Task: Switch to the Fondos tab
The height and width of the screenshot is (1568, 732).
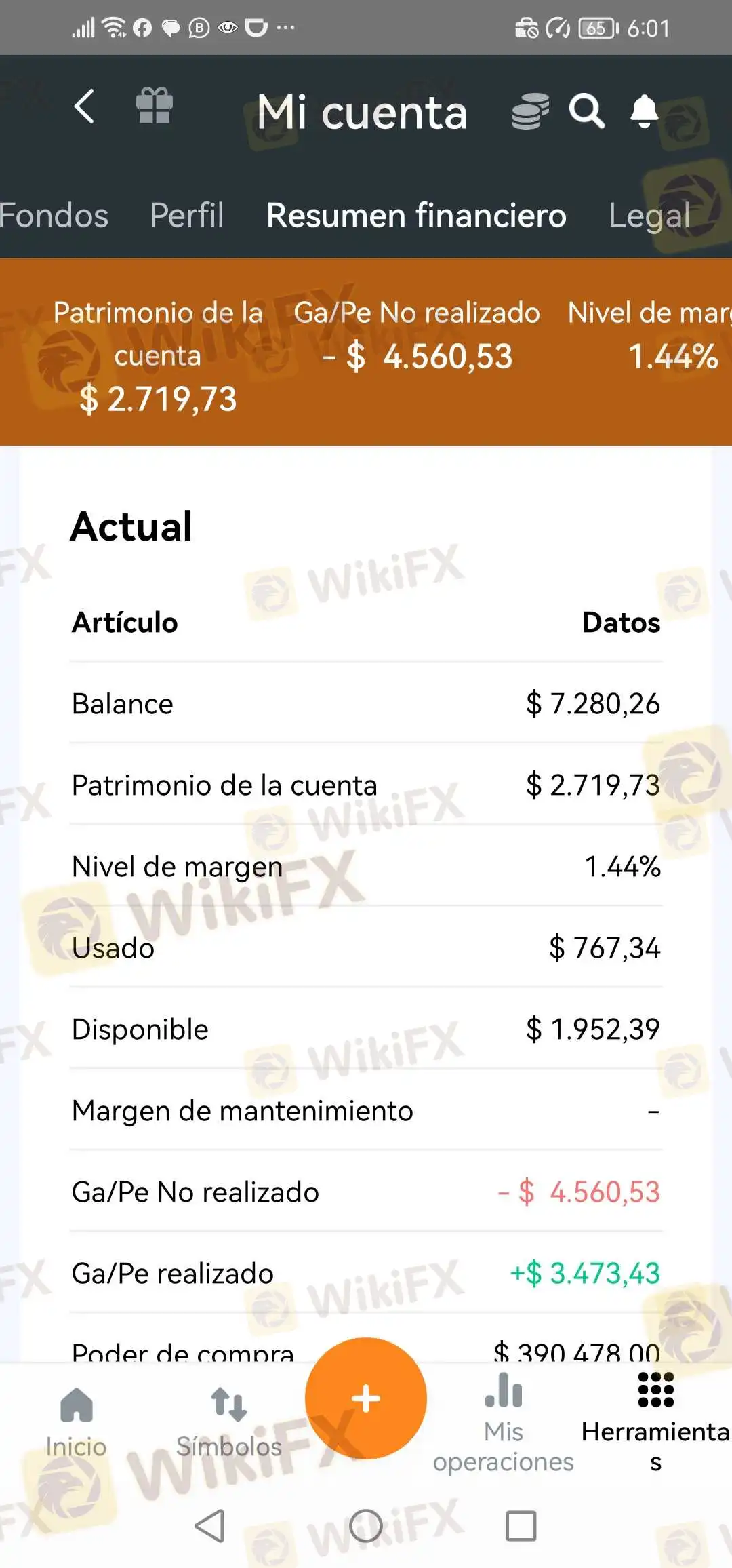Action: (54, 216)
